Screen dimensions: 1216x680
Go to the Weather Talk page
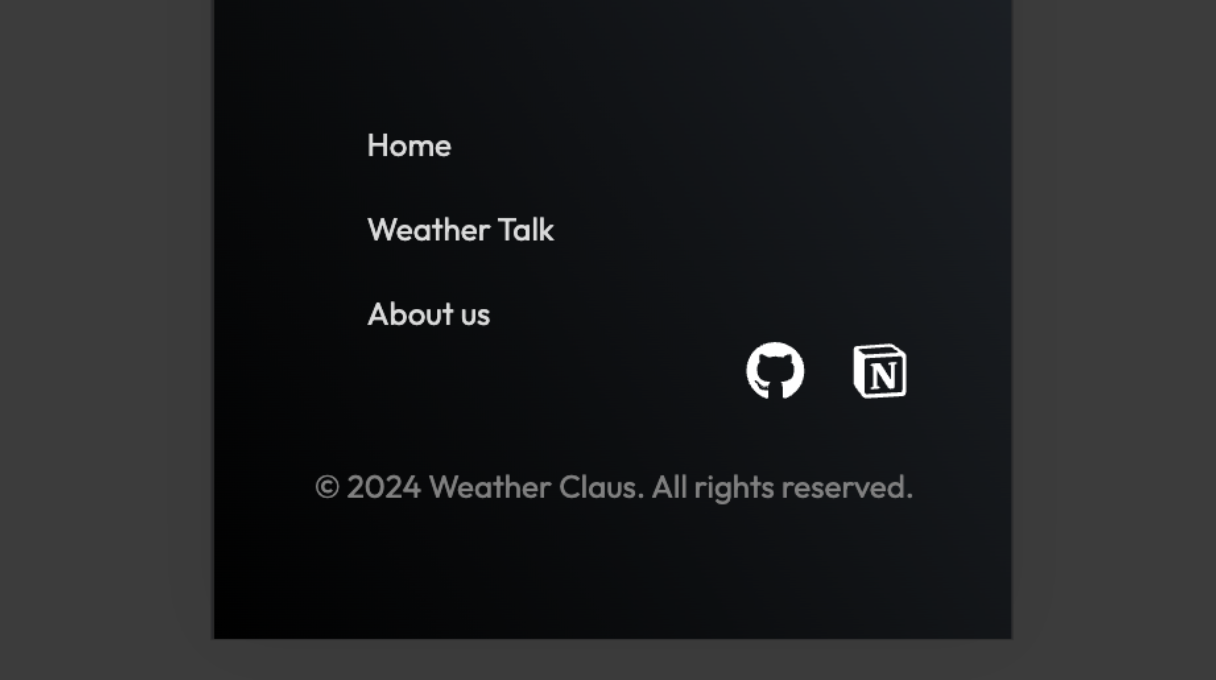460,230
